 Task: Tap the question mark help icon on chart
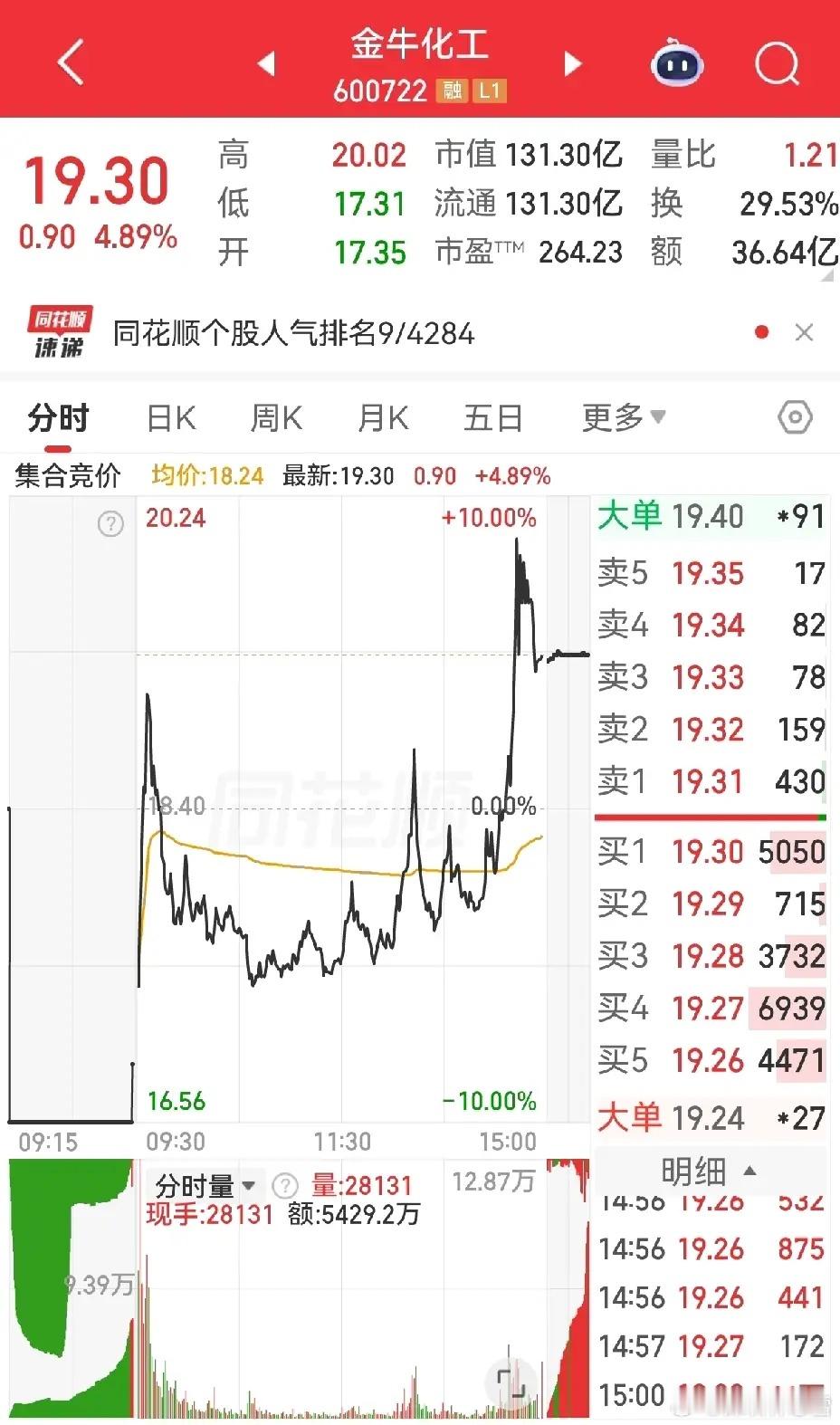click(x=110, y=523)
